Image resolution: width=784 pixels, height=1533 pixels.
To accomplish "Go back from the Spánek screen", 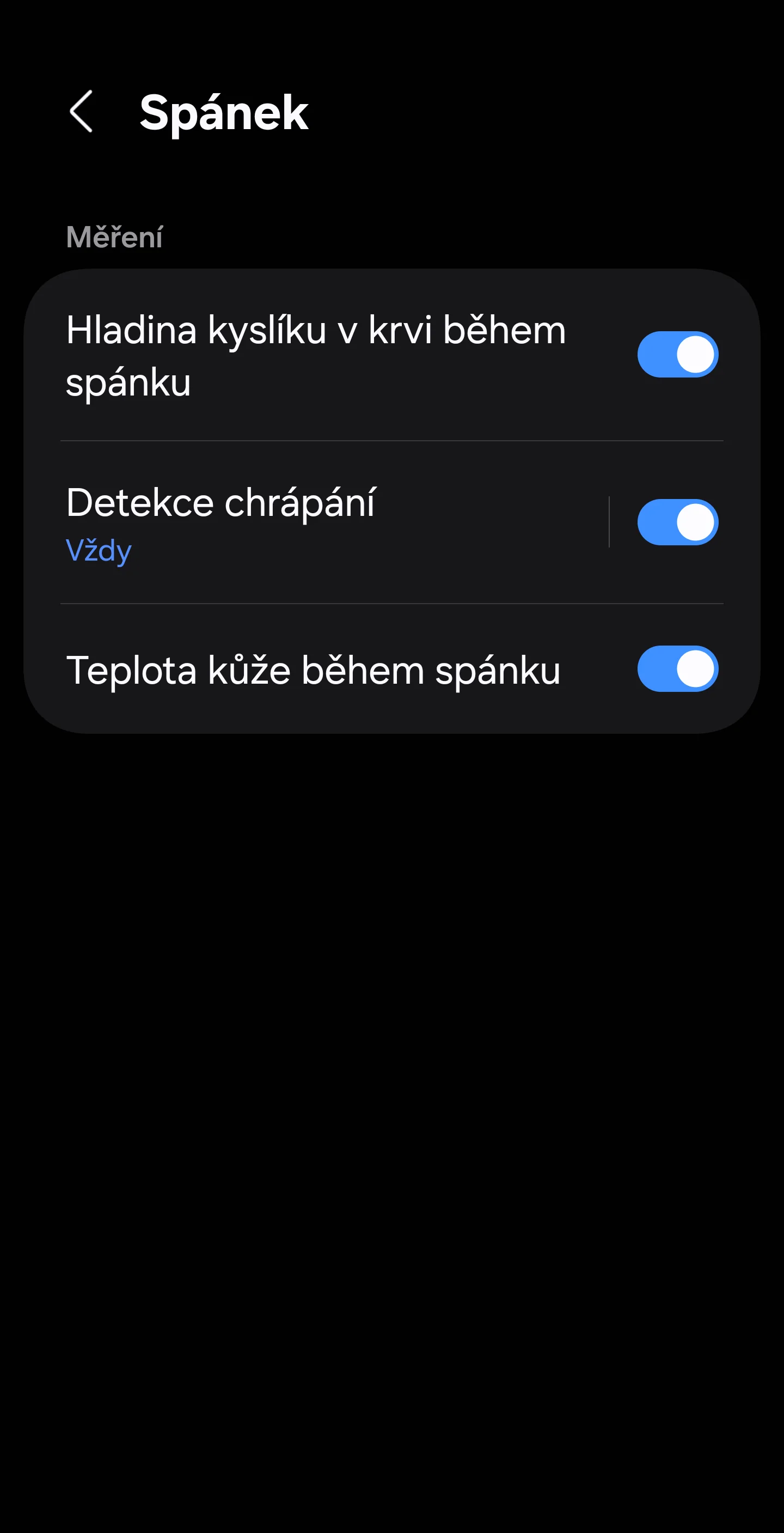I will (82, 111).
